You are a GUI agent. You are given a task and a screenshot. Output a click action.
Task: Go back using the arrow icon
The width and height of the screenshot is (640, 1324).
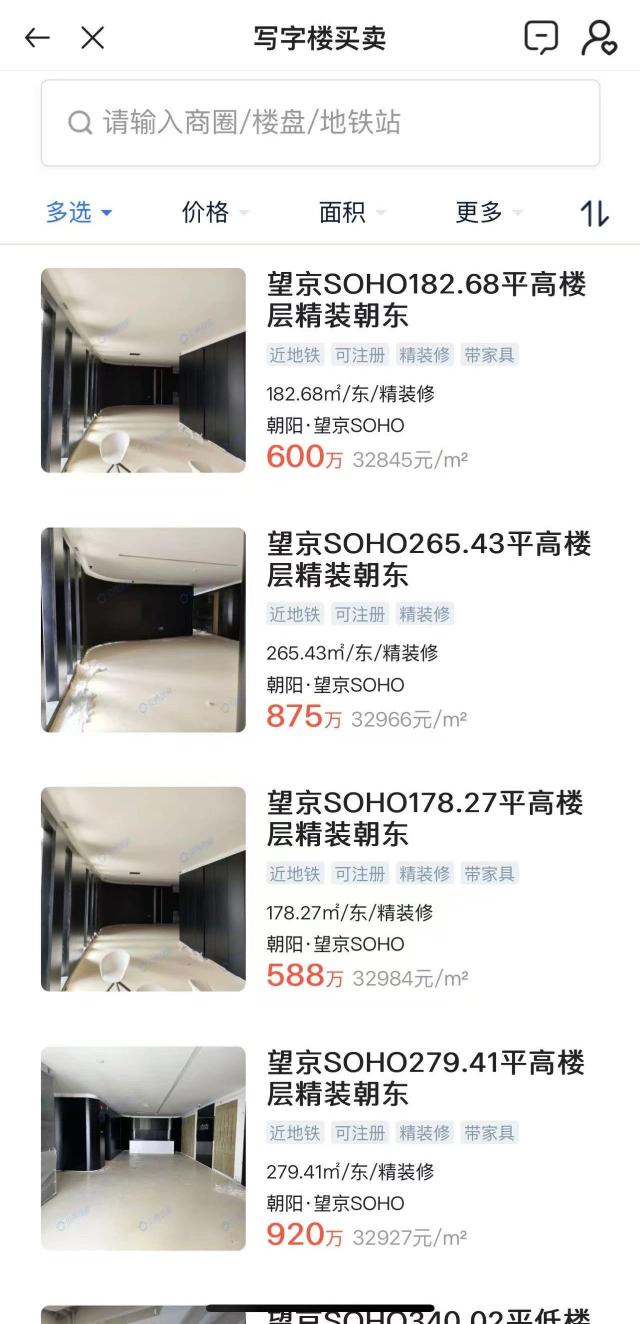[37, 38]
